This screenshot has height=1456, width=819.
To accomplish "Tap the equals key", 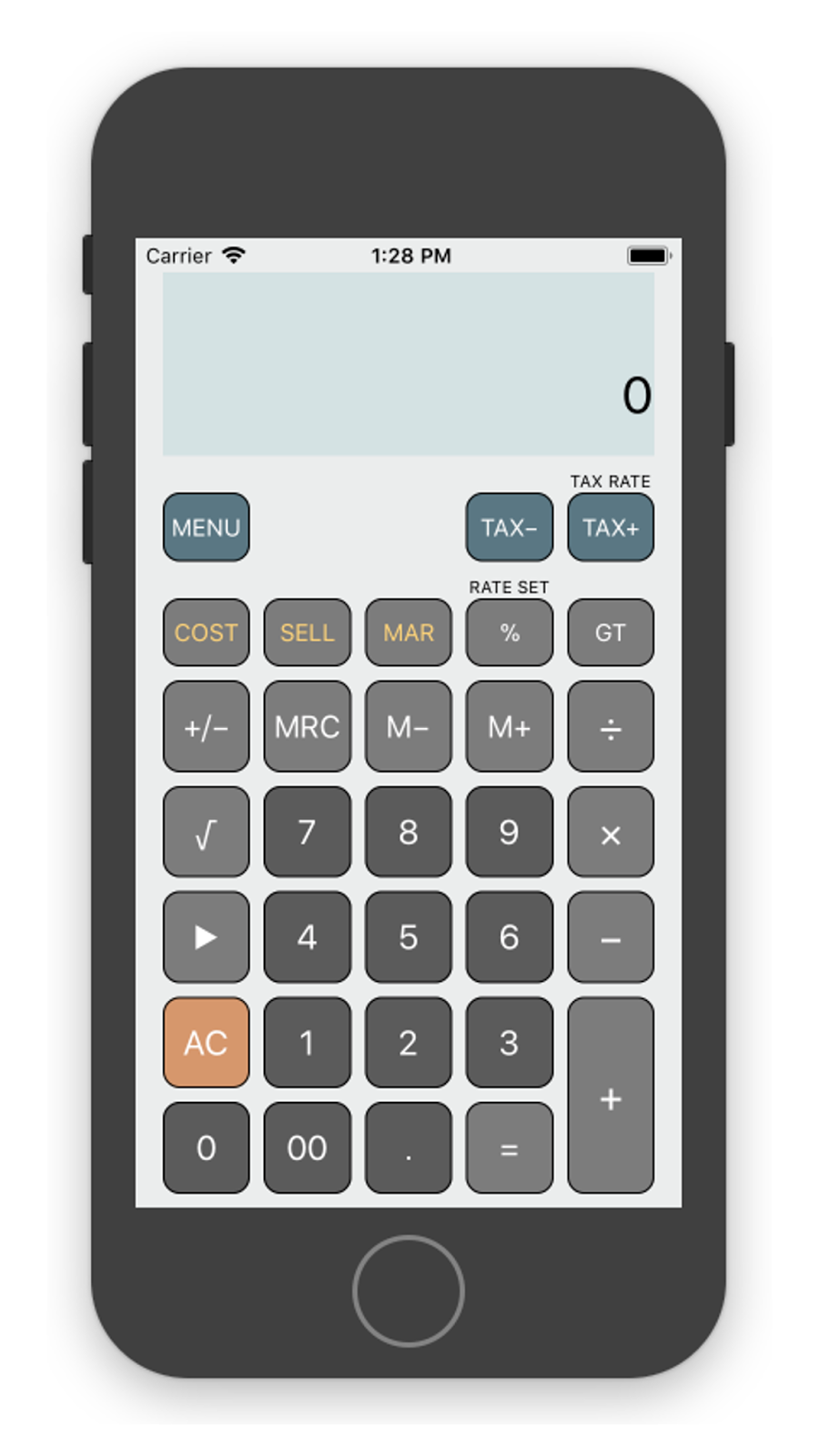I will tap(509, 1148).
